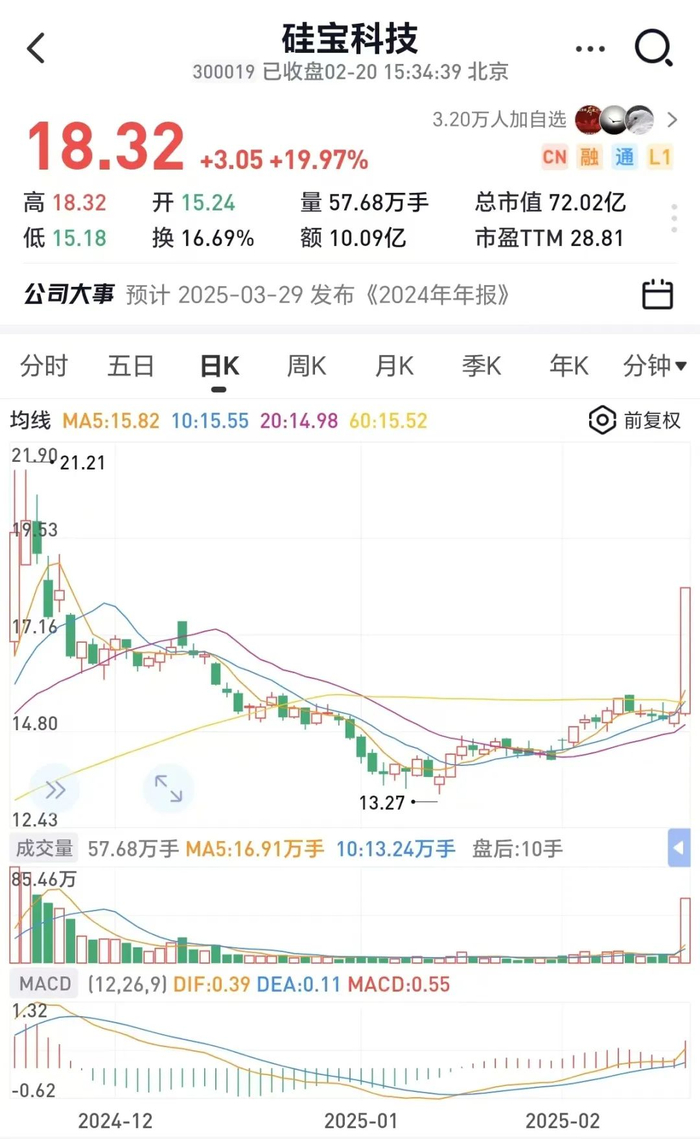Switch to the 分时 chart tab

44,366
